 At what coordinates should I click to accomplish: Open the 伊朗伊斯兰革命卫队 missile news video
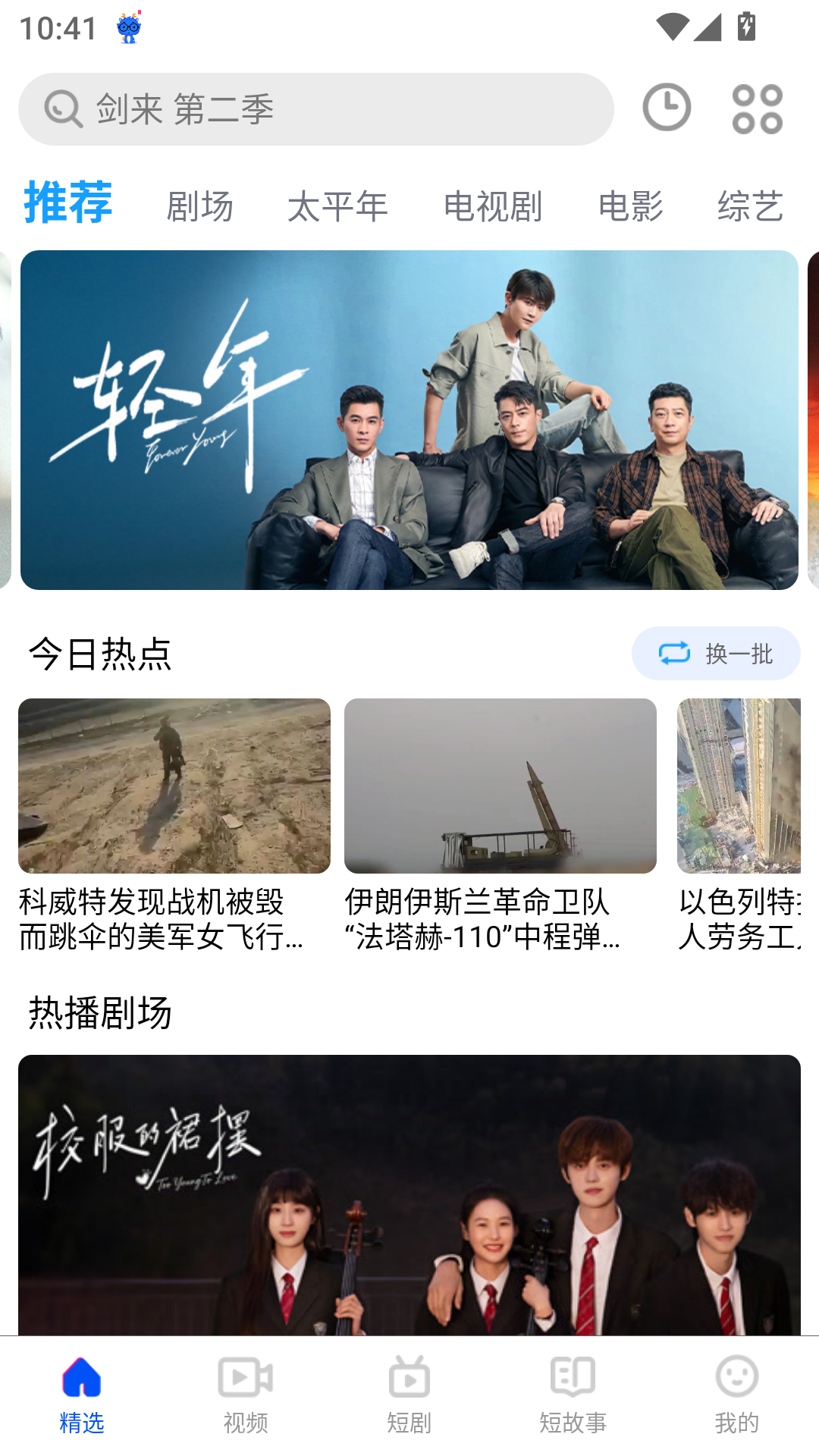tap(500, 824)
